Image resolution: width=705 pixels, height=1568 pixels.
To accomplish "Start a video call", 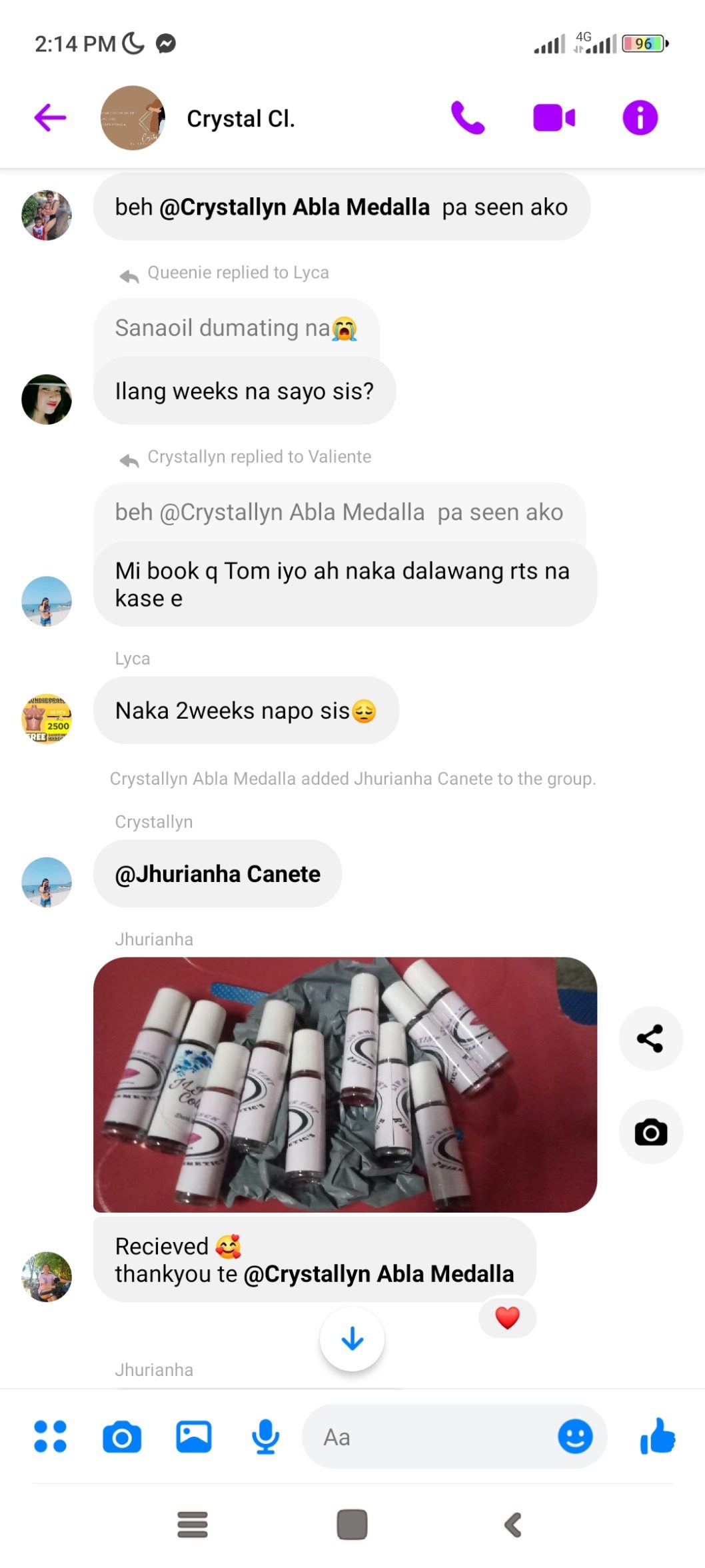I will coord(554,118).
